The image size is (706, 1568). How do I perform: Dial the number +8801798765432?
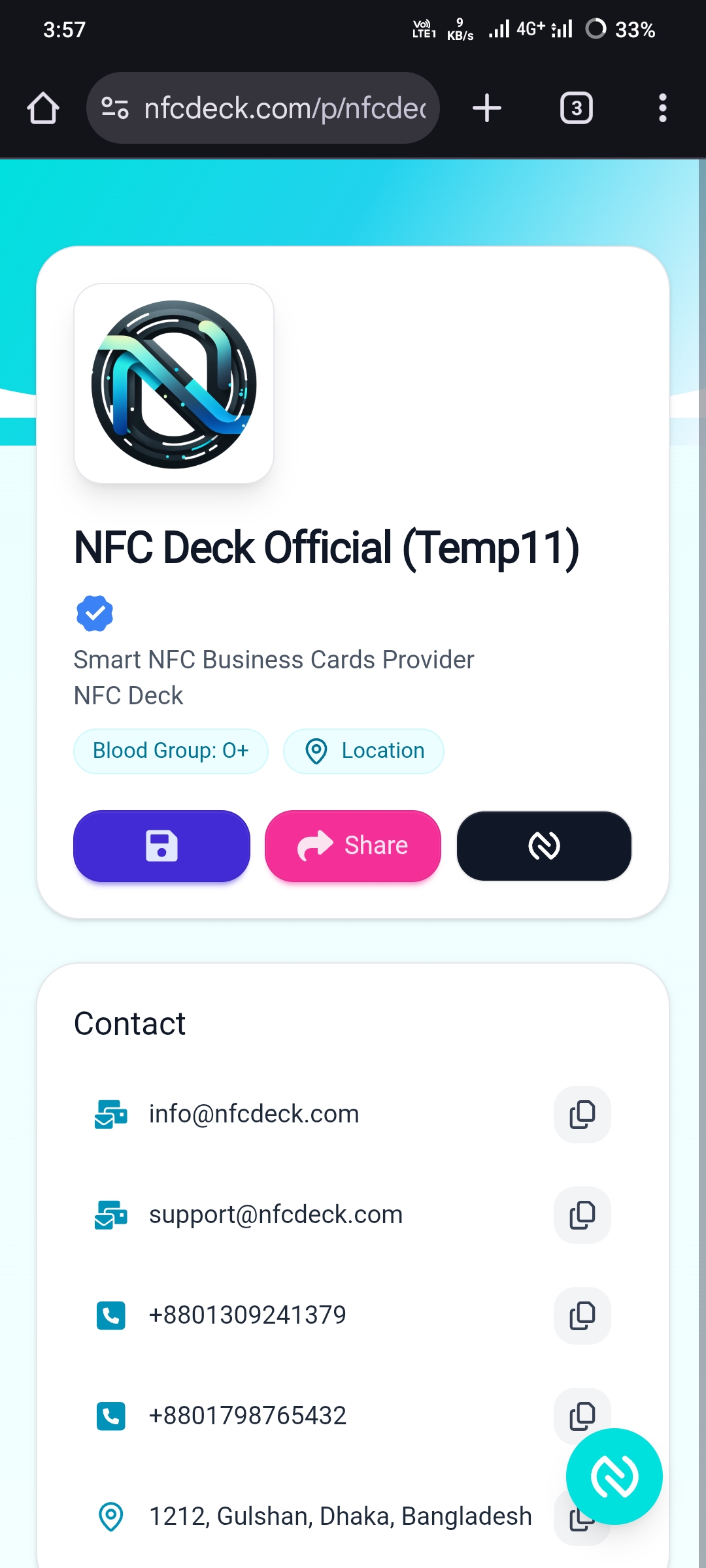pos(247,1416)
